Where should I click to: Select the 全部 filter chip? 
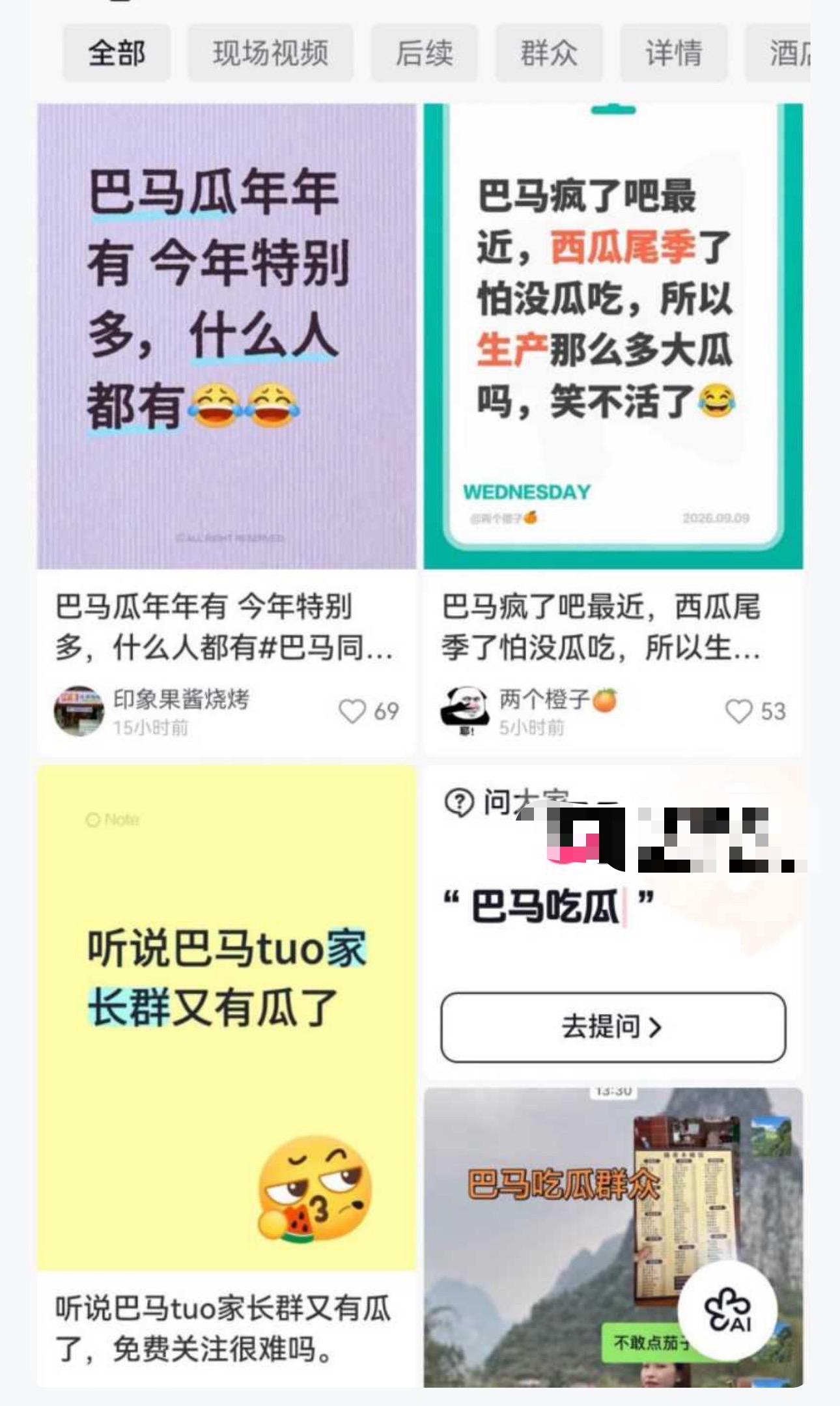pos(117,53)
